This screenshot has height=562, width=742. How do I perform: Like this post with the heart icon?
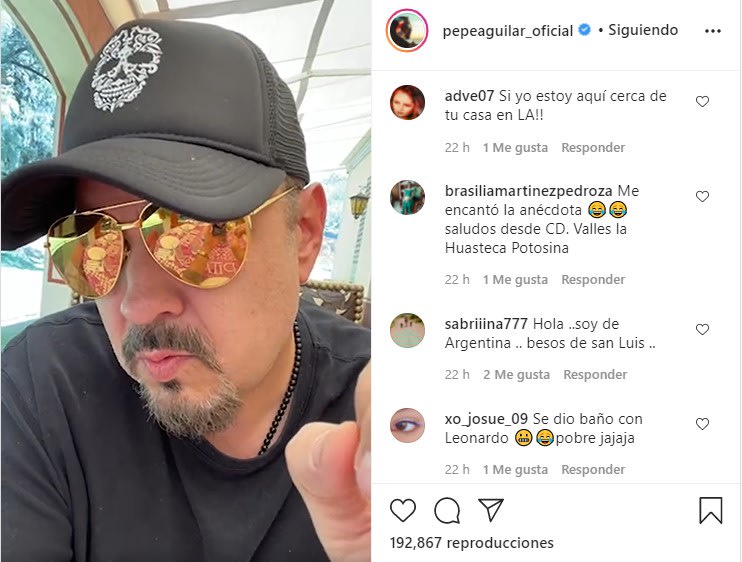(x=403, y=510)
